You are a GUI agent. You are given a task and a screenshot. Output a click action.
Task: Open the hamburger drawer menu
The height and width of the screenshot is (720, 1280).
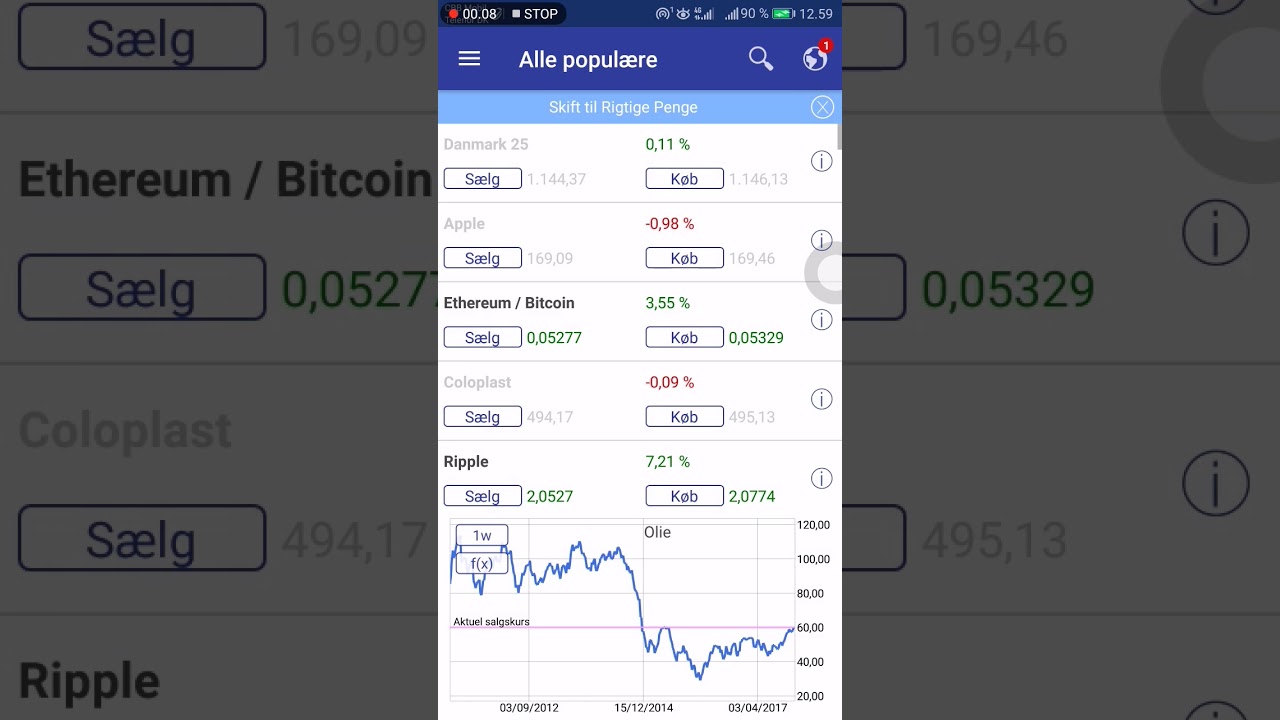(469, 59)
